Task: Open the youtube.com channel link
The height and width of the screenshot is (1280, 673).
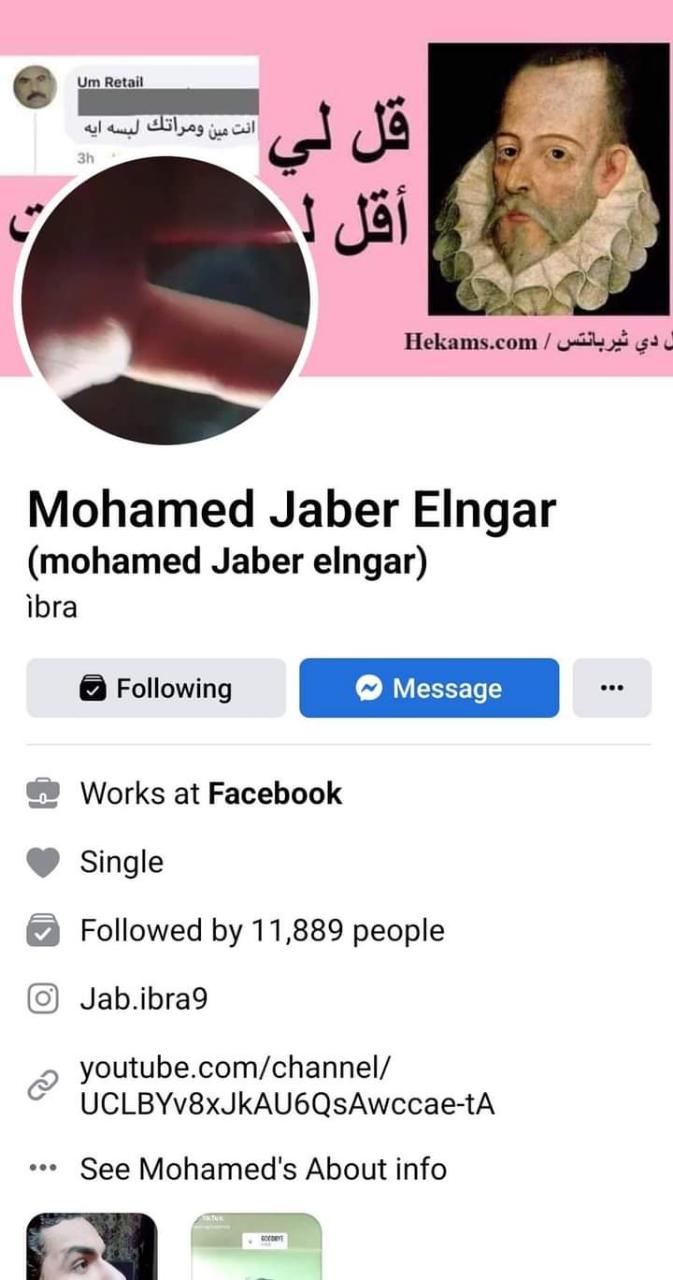Action: pyautogui.click(x=287, y=1086)
